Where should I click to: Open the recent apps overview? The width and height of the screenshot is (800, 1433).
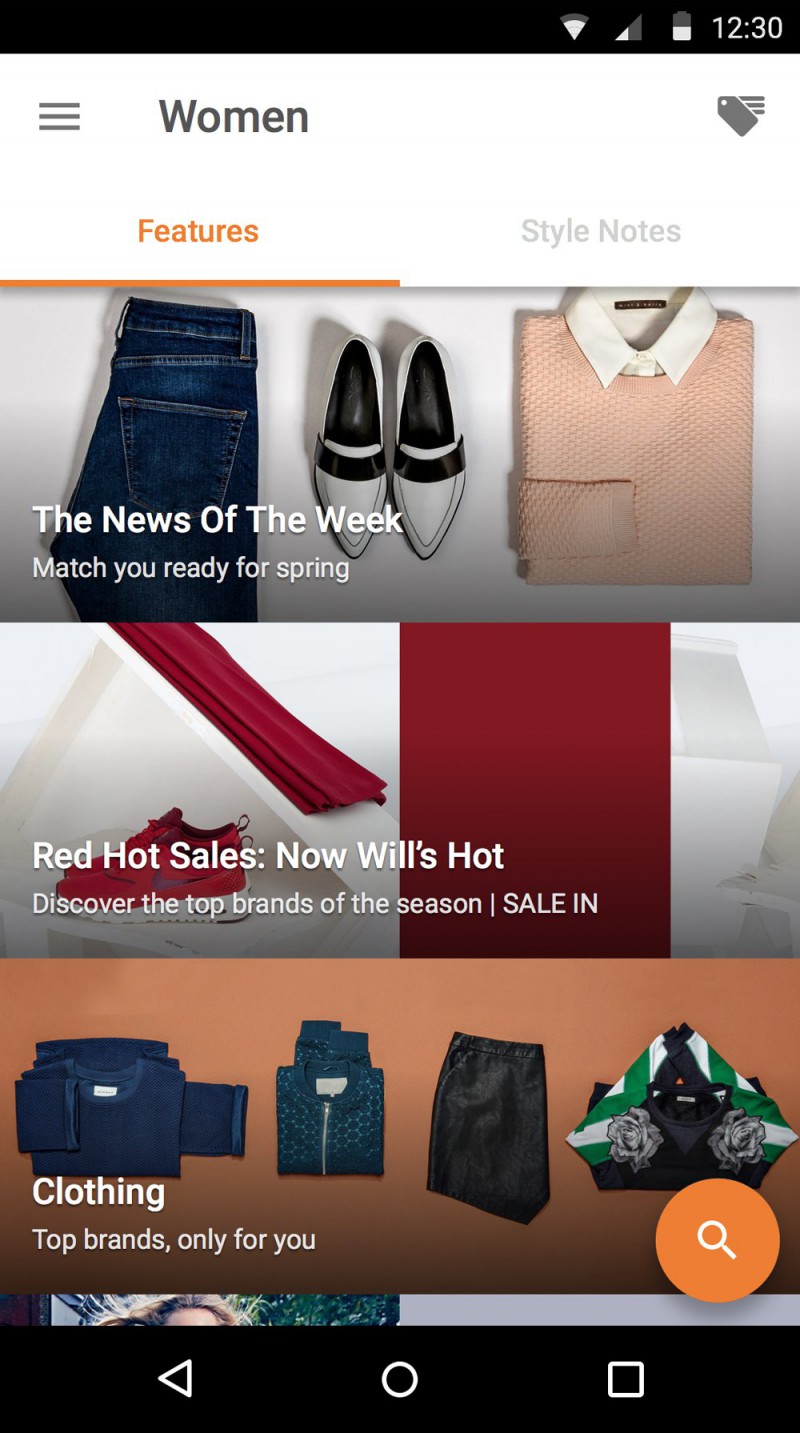point(625,1379)
